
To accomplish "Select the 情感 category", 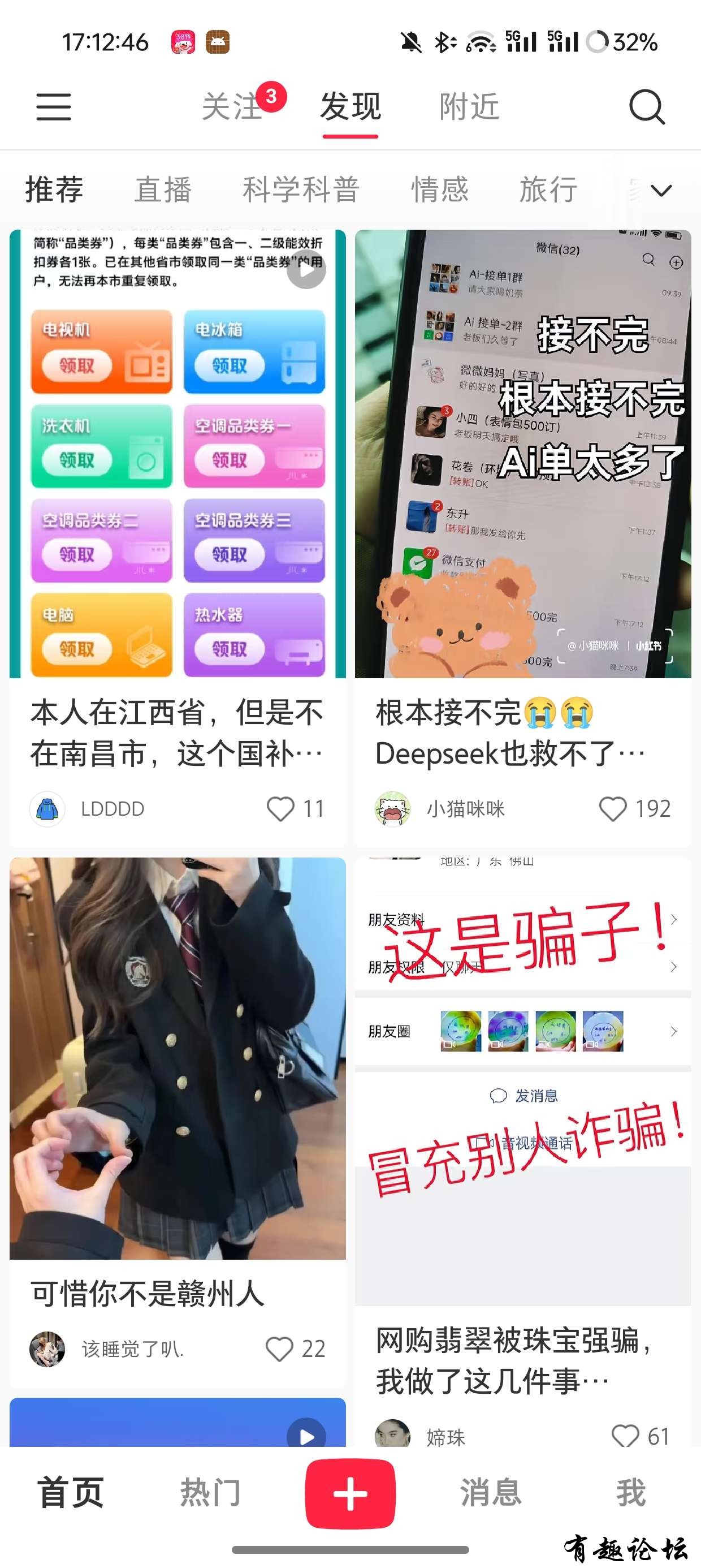I will click(440, 189).
